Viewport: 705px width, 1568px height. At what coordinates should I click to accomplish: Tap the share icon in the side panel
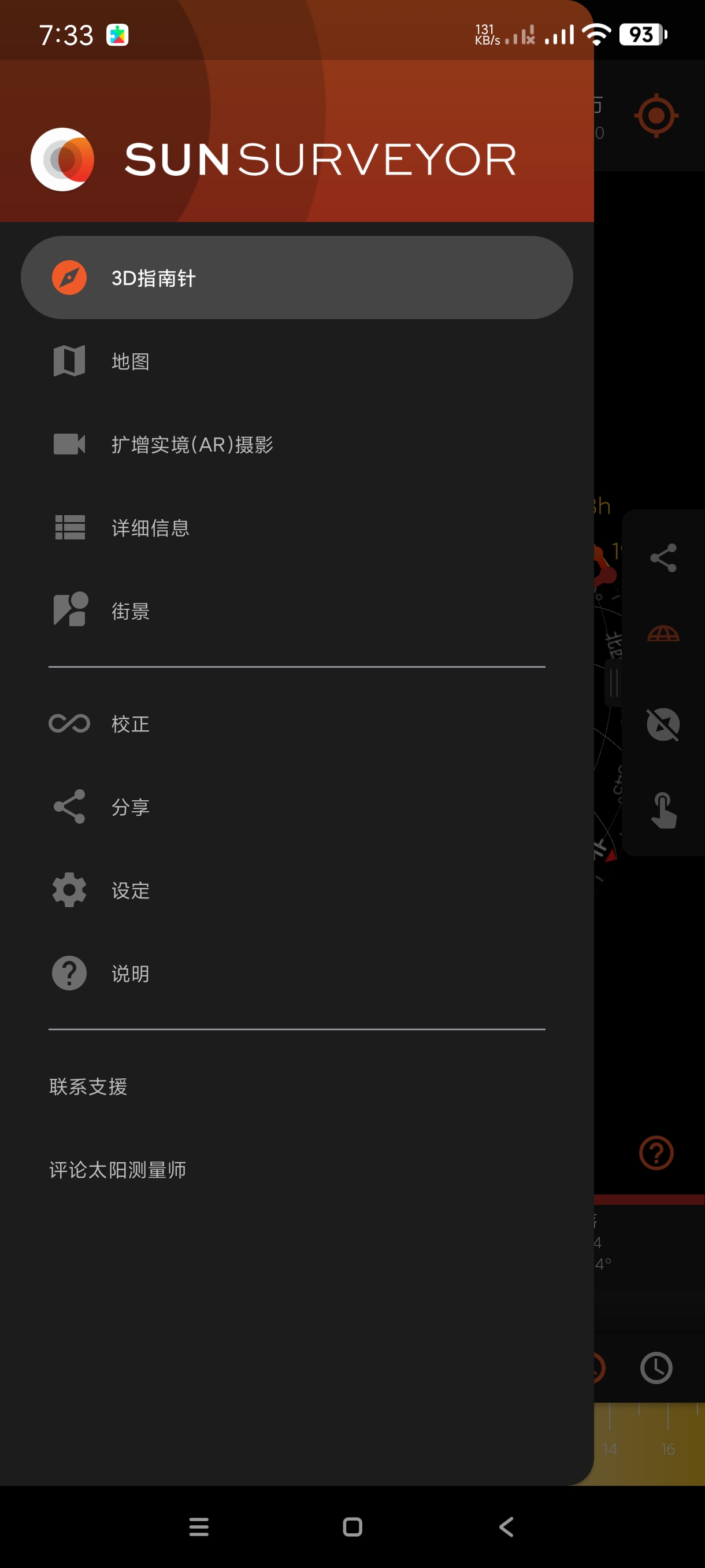(662, 557)
